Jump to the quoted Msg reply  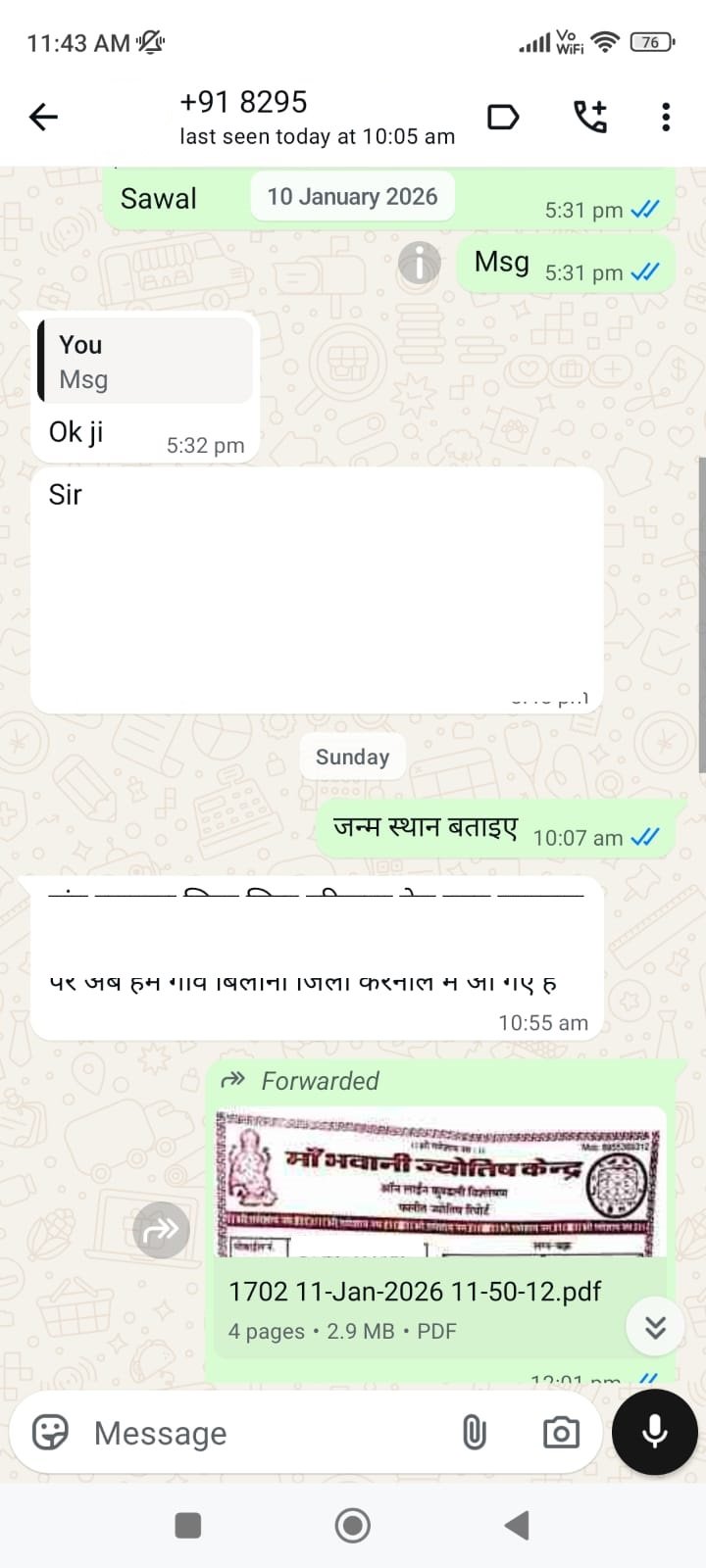click(x=145, y=362)
